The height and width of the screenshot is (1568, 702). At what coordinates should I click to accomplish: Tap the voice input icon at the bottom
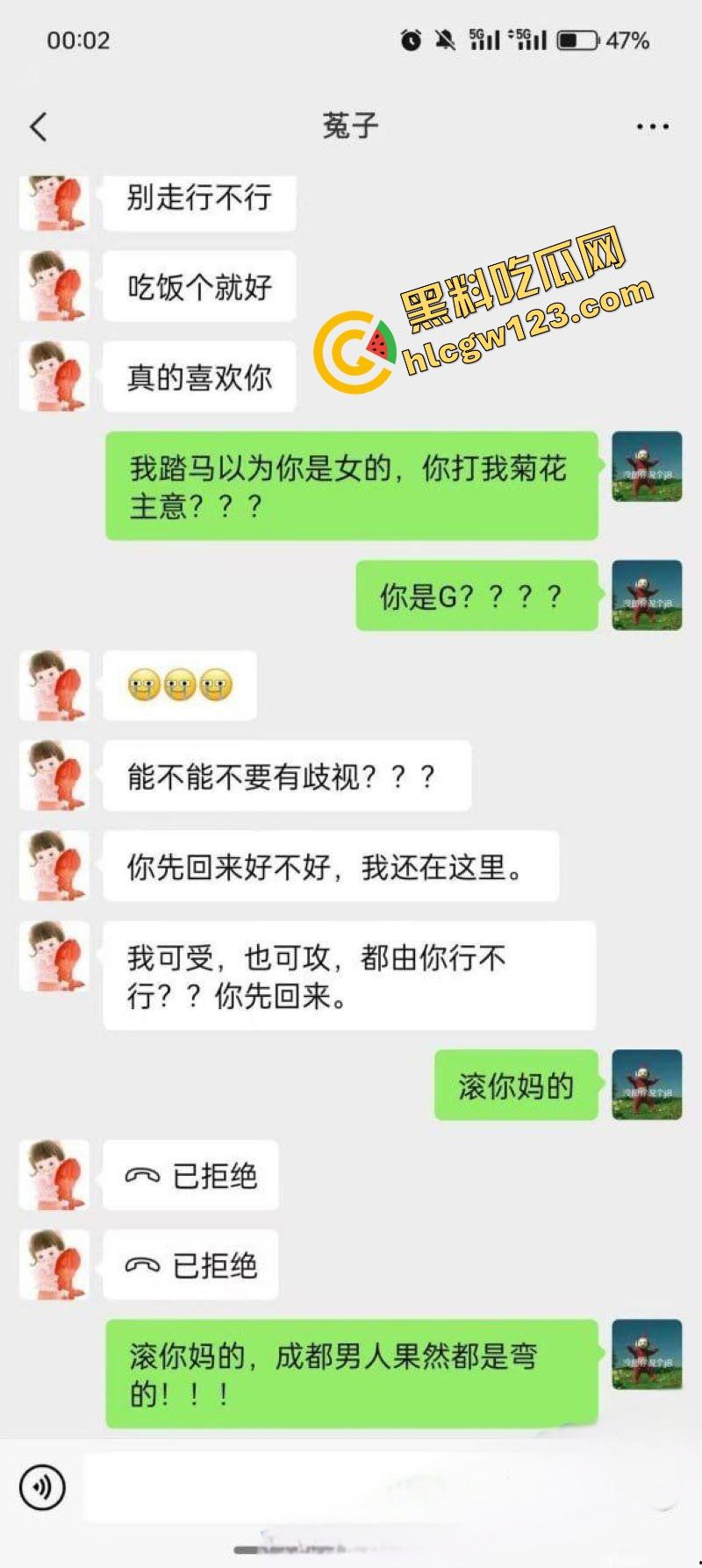coord(44,1487)
